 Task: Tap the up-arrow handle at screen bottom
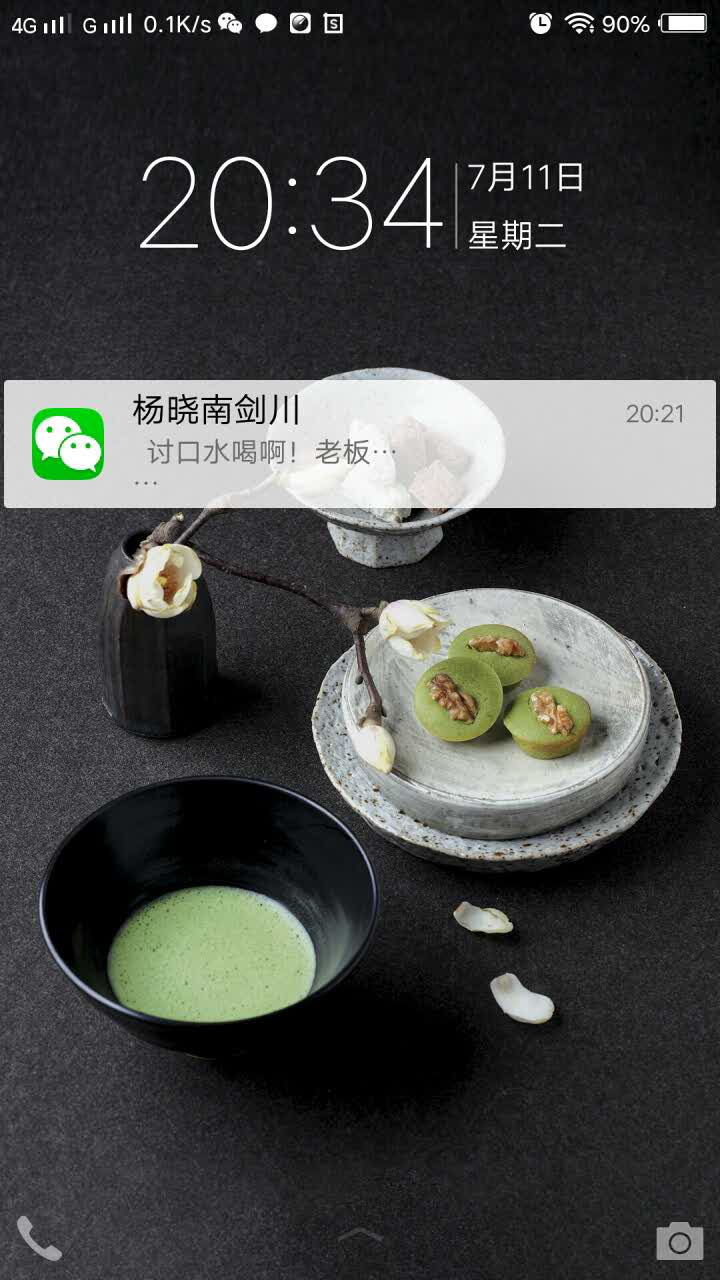pos(360,1235)
